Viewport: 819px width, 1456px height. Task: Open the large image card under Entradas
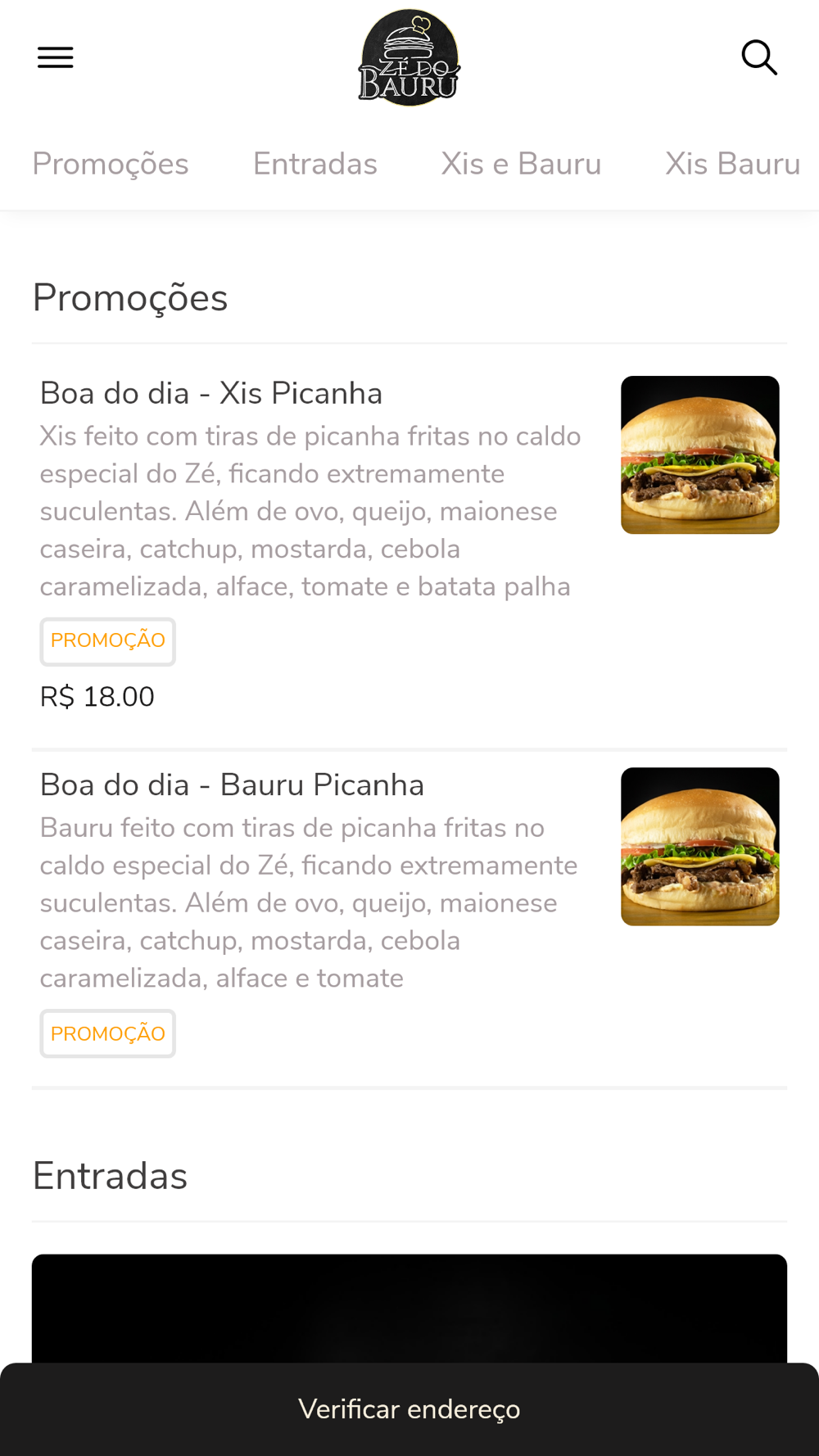pyautogui.click(x=409, y=1309)
